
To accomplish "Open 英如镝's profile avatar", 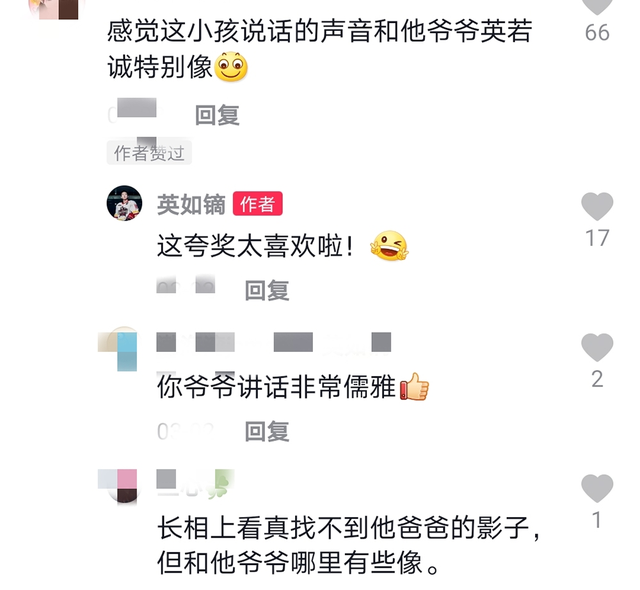I will [x=125, y=203].
